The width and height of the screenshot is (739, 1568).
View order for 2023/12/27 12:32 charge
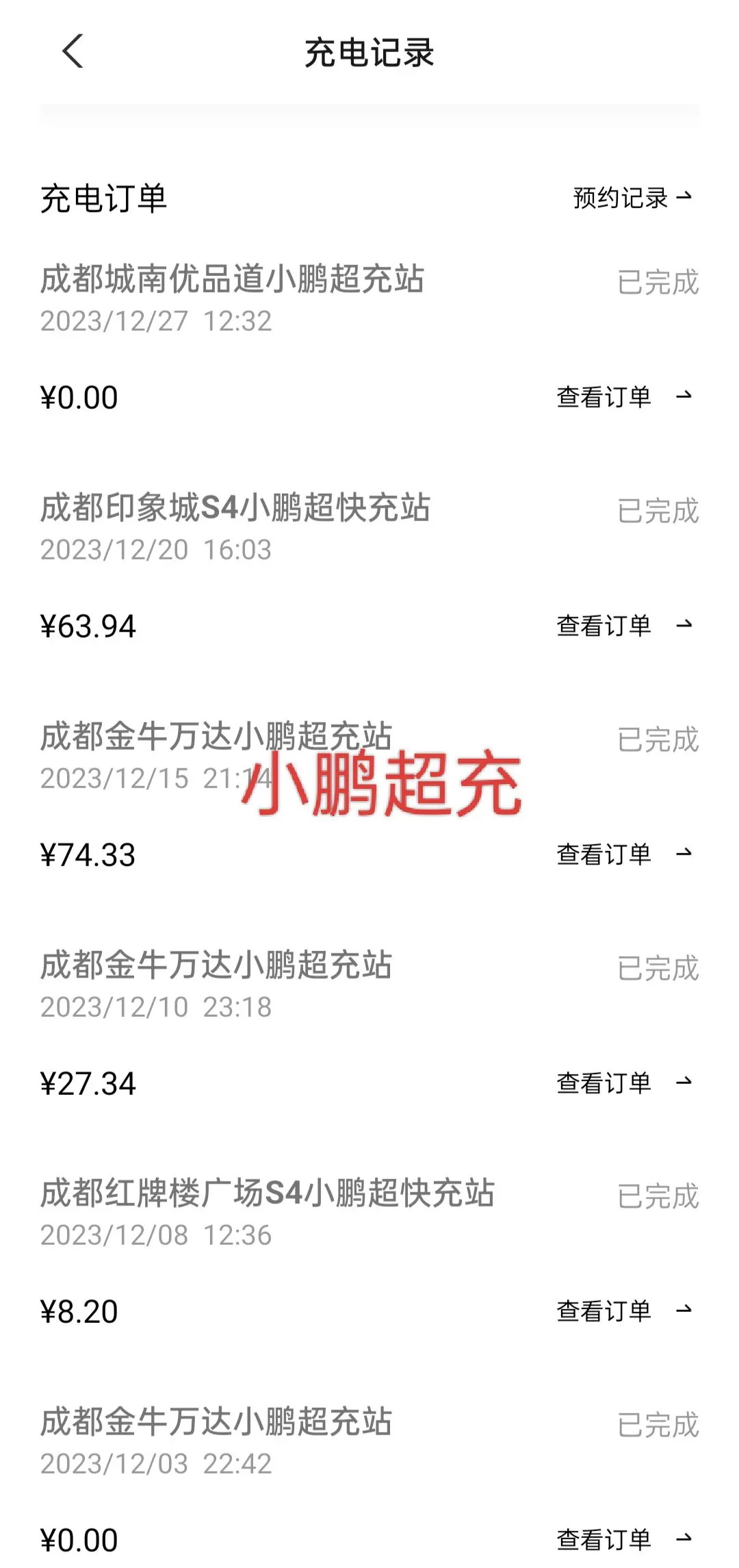coord(624,396)
